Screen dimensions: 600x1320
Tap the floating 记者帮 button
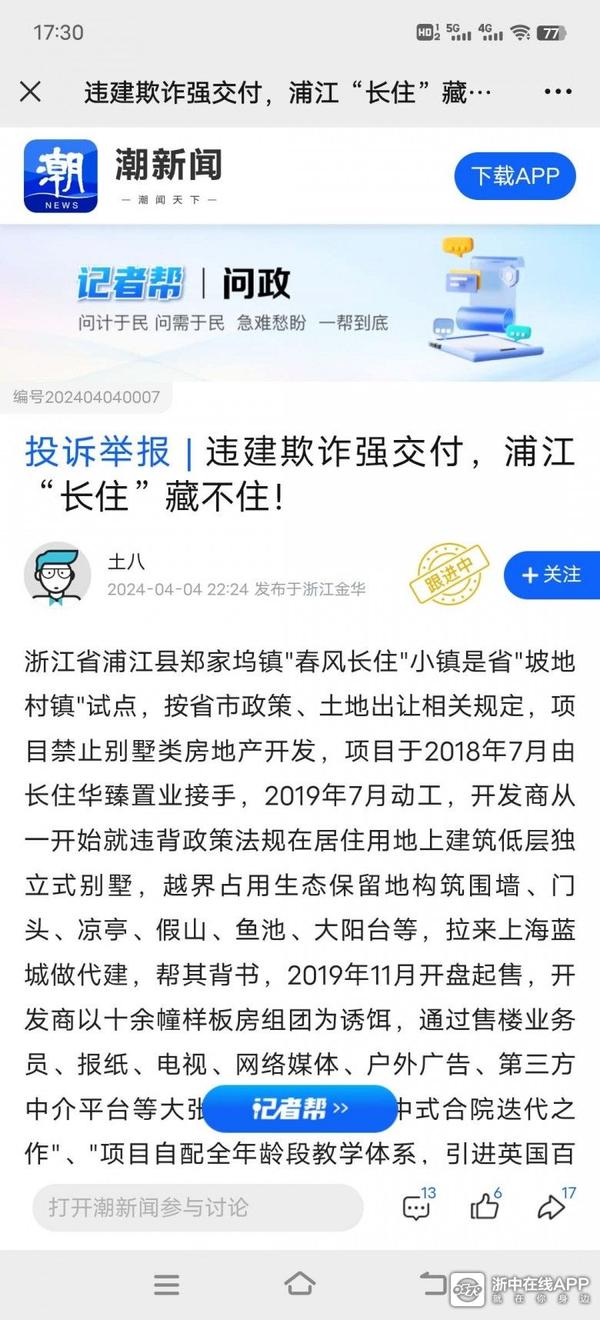coord(300,1109)
